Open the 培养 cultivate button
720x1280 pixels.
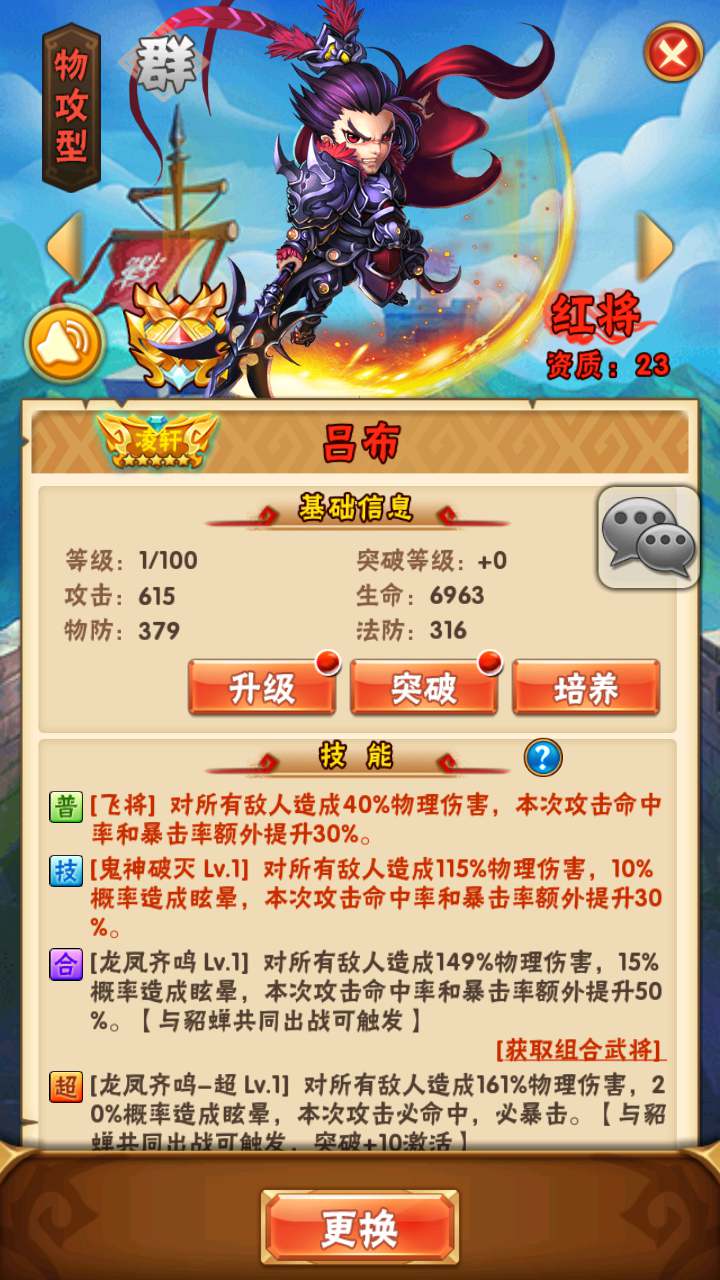coord(586,688)
